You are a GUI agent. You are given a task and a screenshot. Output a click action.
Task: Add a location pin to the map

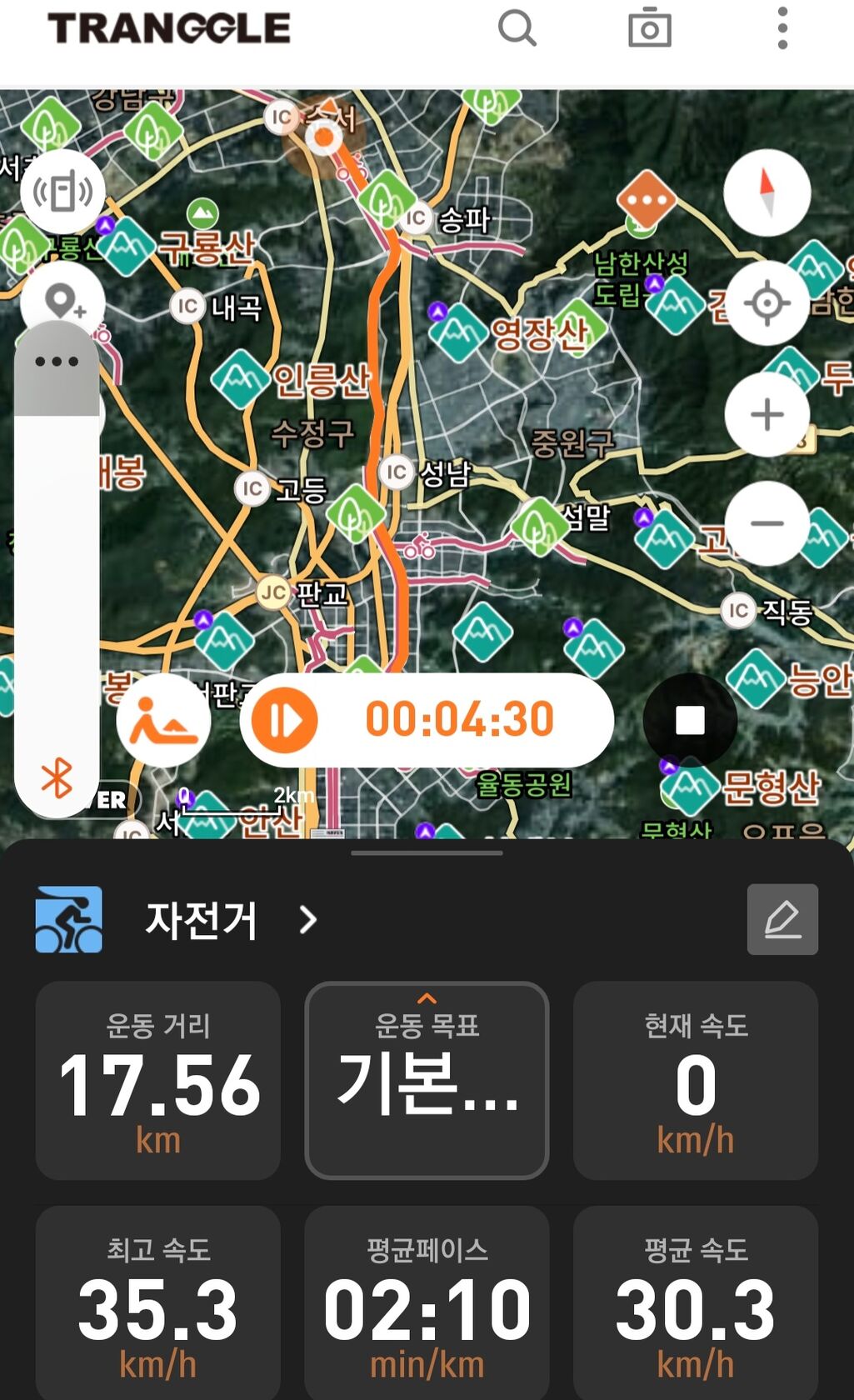click(x=62, y=302)
